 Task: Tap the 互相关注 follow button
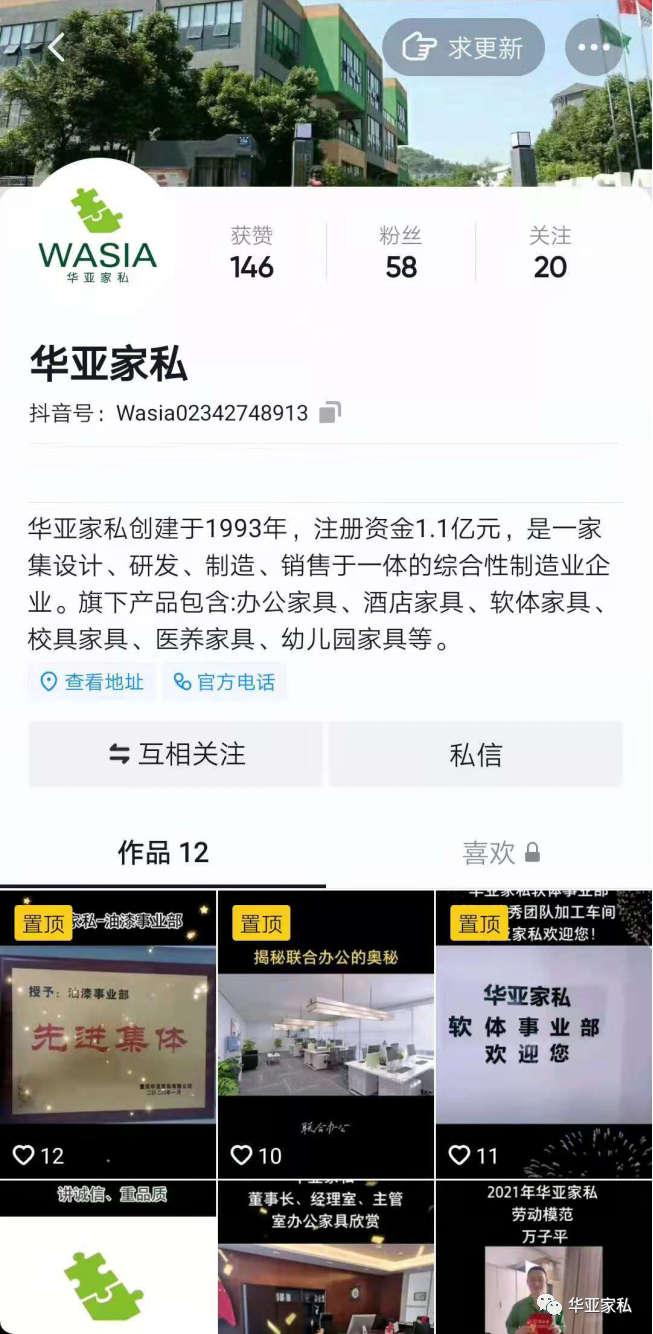(x=176, y=754)
